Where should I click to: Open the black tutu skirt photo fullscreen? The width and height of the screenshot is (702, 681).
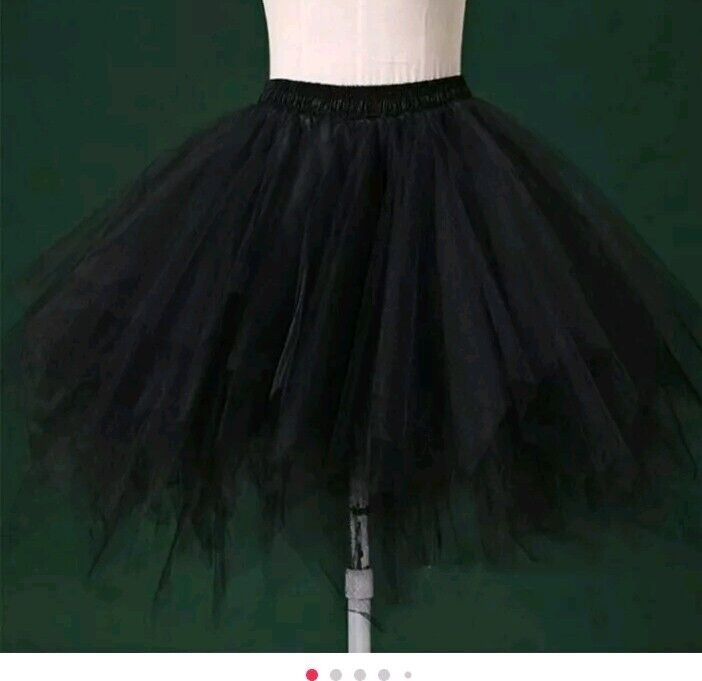351,330
